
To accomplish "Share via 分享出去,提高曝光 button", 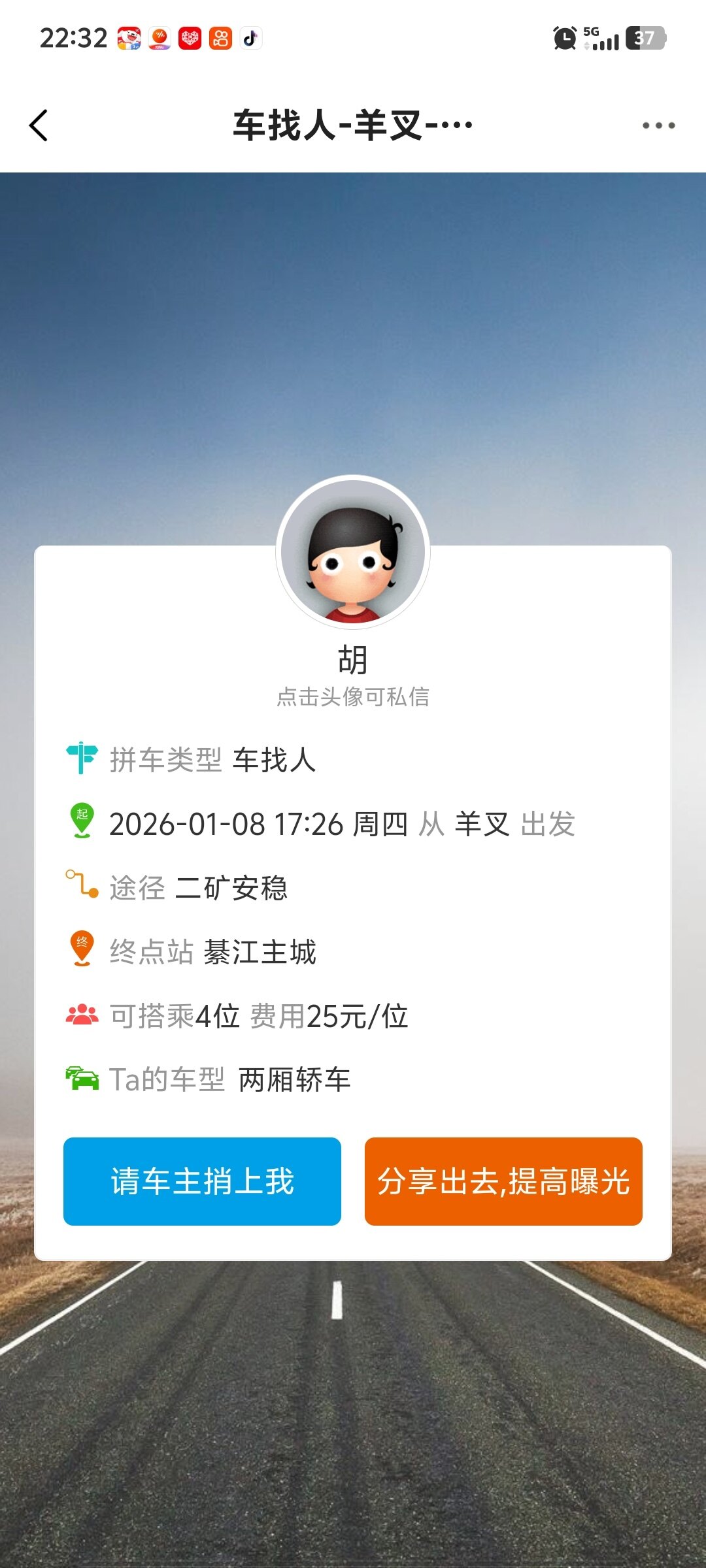I will pos(503,1181).
